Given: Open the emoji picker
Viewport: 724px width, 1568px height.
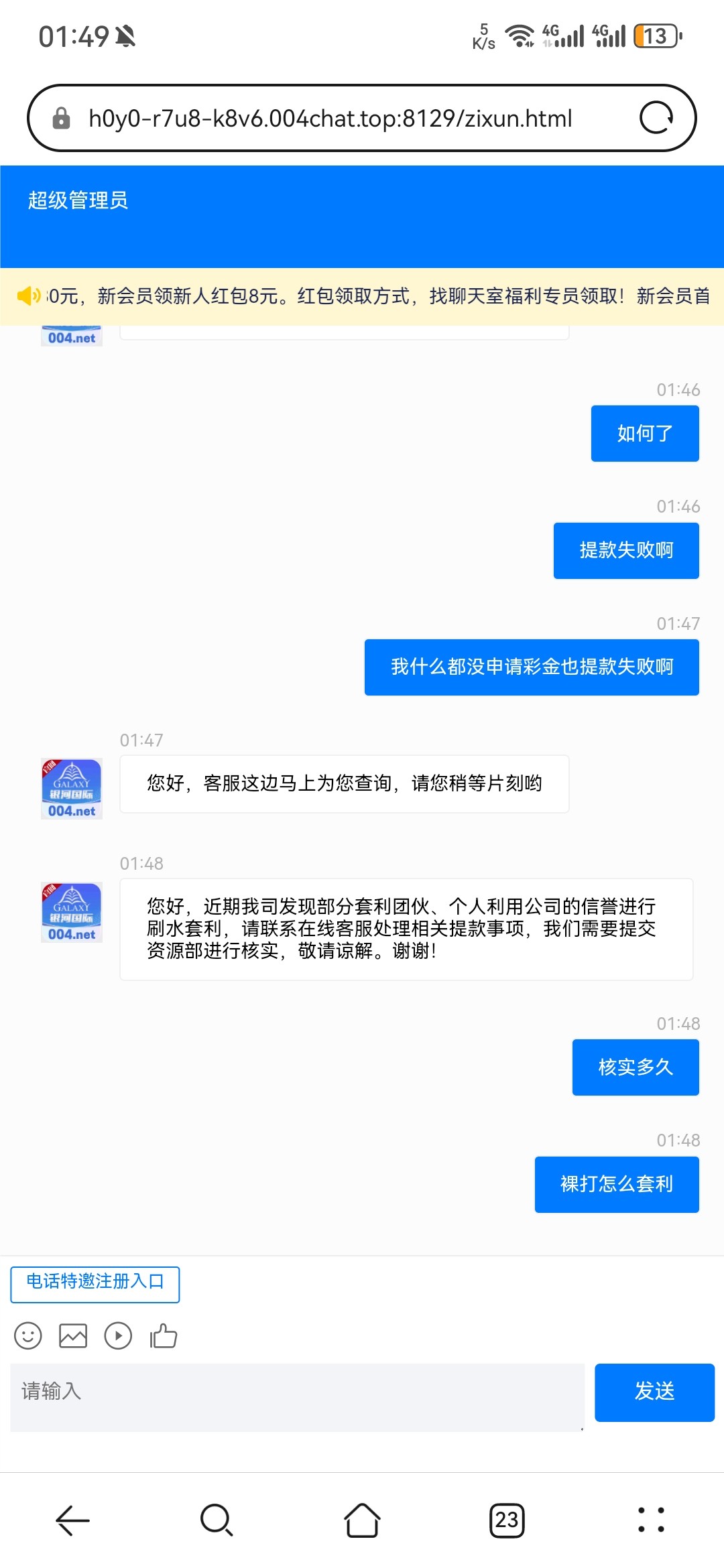Looking at the screenshot, I should coord(28,1335).
